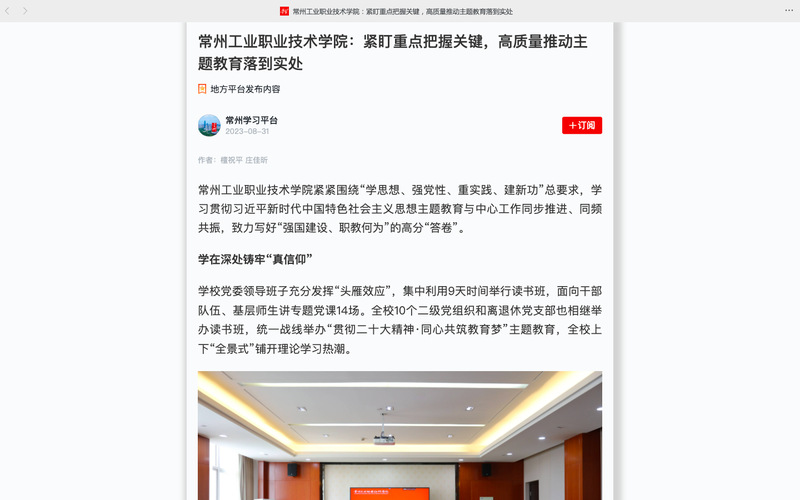Subscribe with the red 订阅 button
Viewport: 800px width, 500px height.
(581, 125)
